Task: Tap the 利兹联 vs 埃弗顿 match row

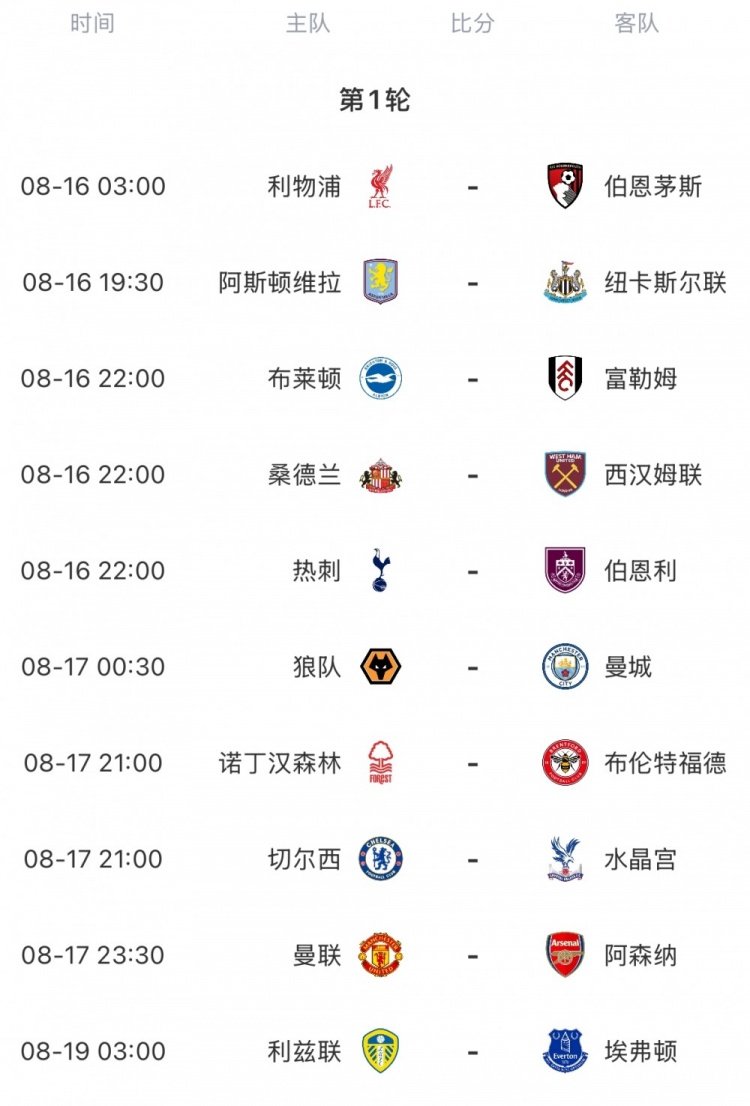Action: [472, 1051]
